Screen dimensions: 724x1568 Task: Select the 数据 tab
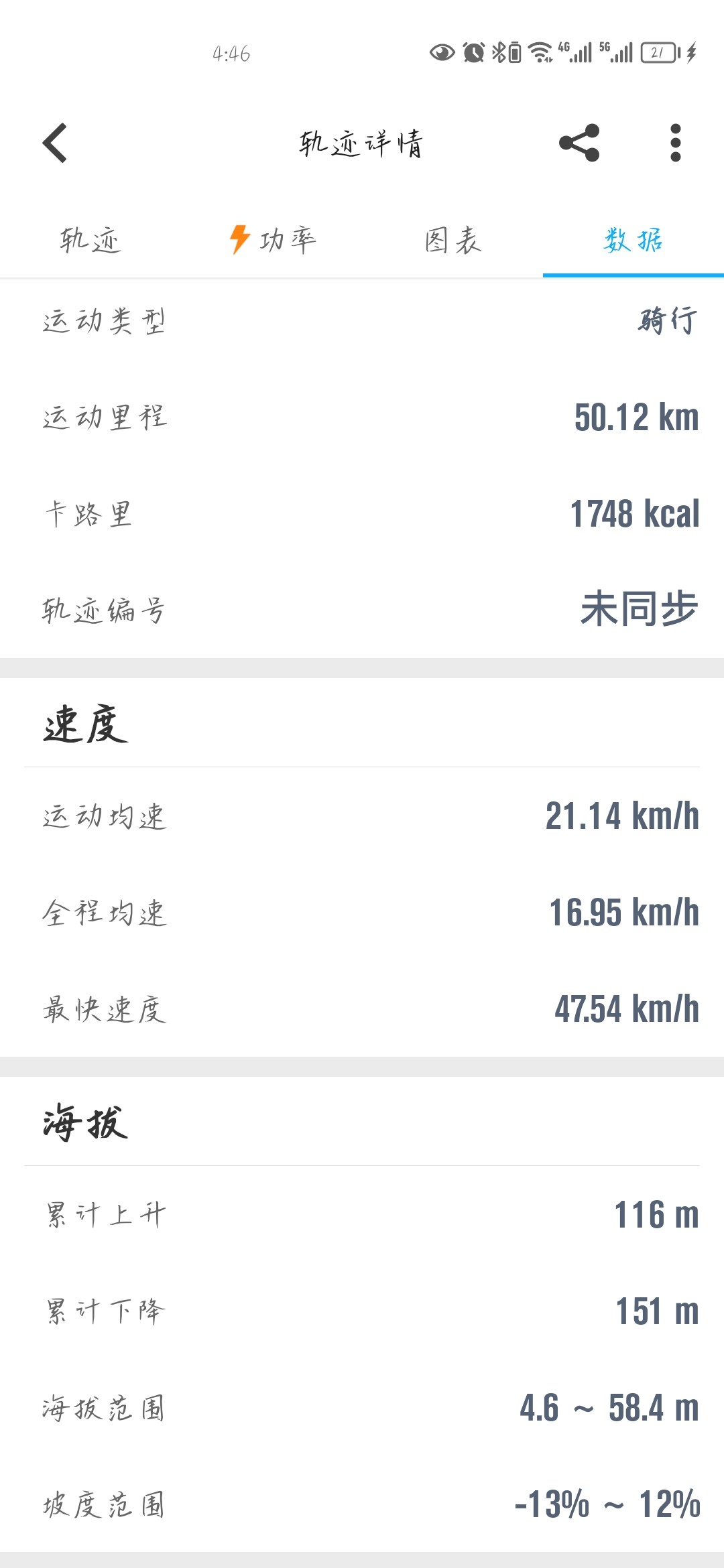click(633, 240)
